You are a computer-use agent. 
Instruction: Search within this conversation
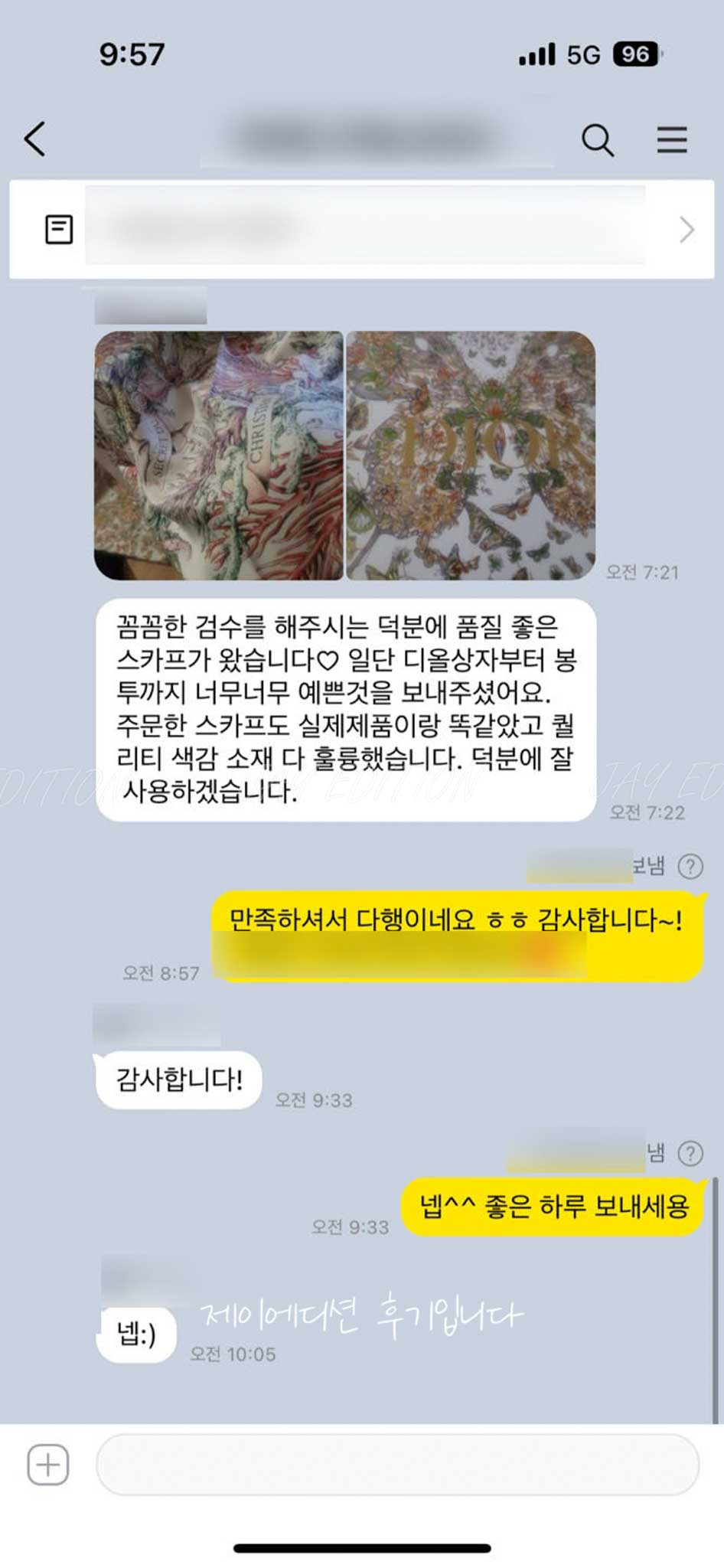pos(597,140)
